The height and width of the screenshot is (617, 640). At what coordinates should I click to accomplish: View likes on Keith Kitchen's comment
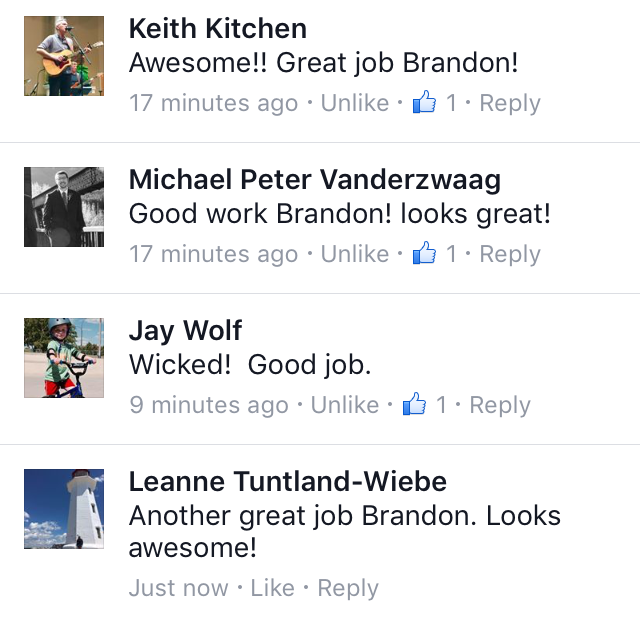click(435, 104)
